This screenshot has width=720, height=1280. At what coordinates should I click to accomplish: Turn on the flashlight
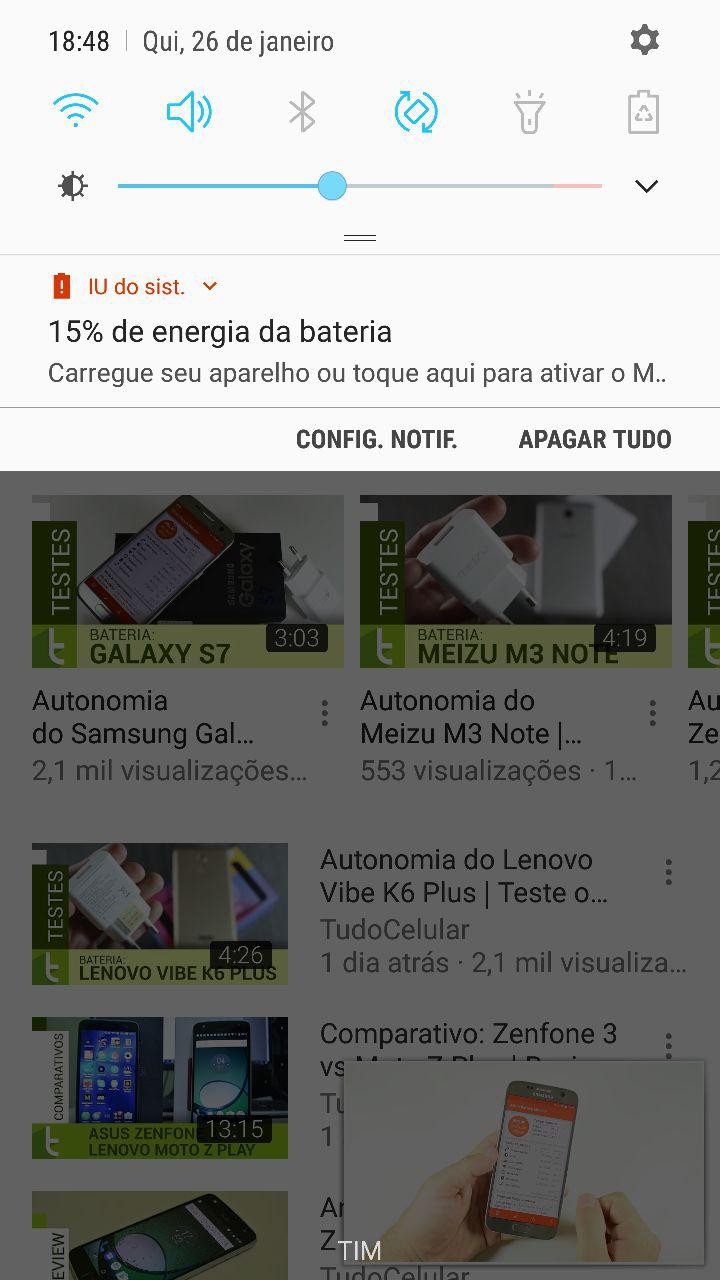(x=529, y=111)
